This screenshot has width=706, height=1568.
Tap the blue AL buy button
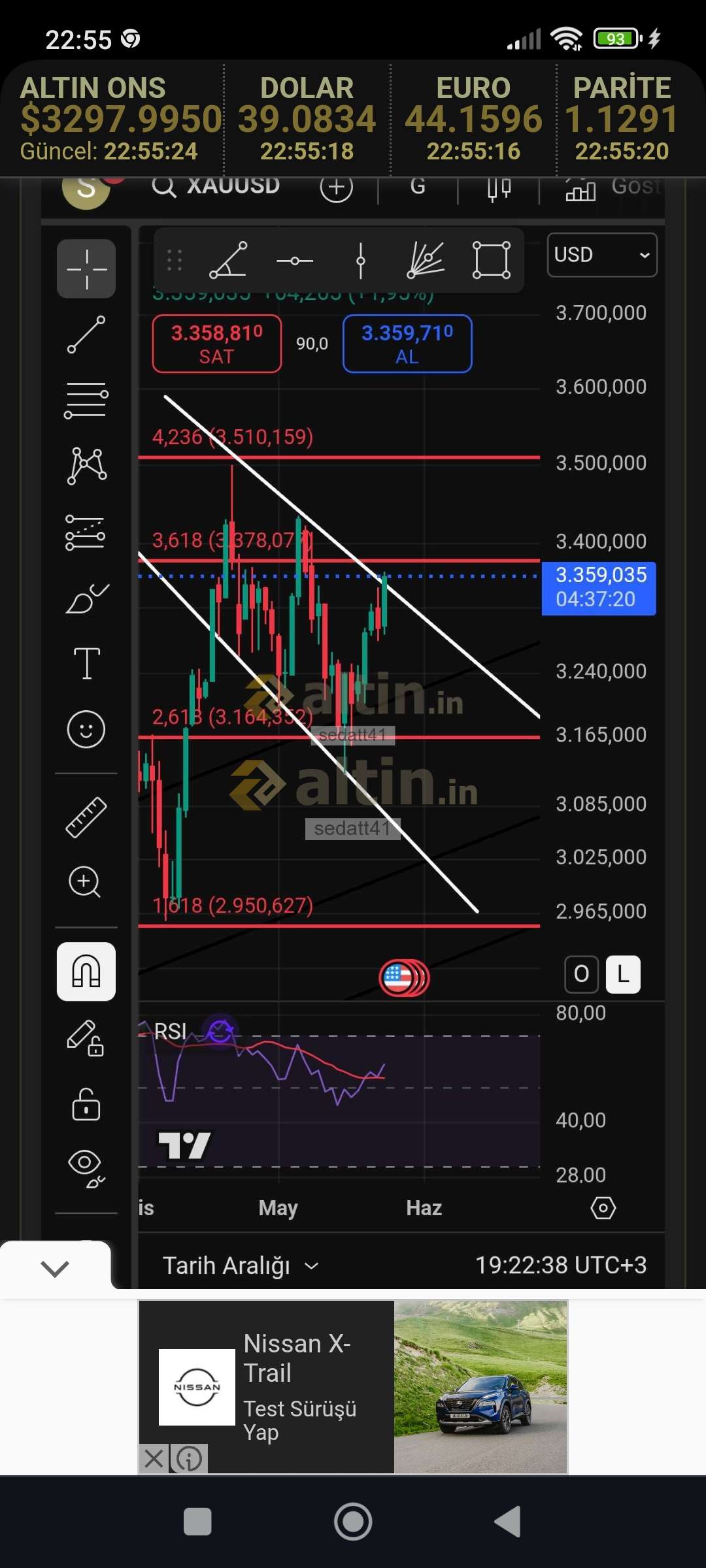coord(407,344)
